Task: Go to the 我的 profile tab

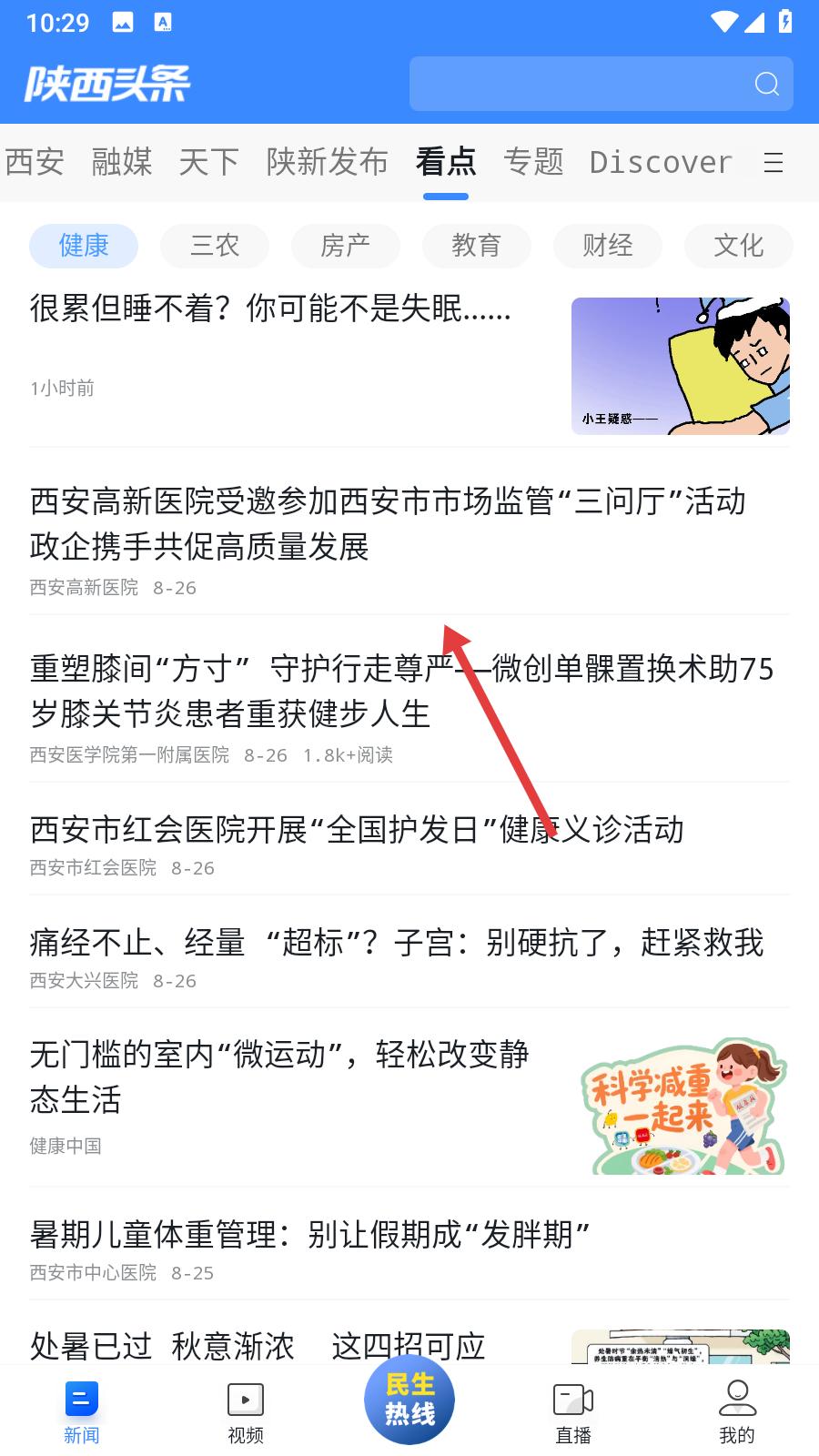Action: tap(737, 1412)
